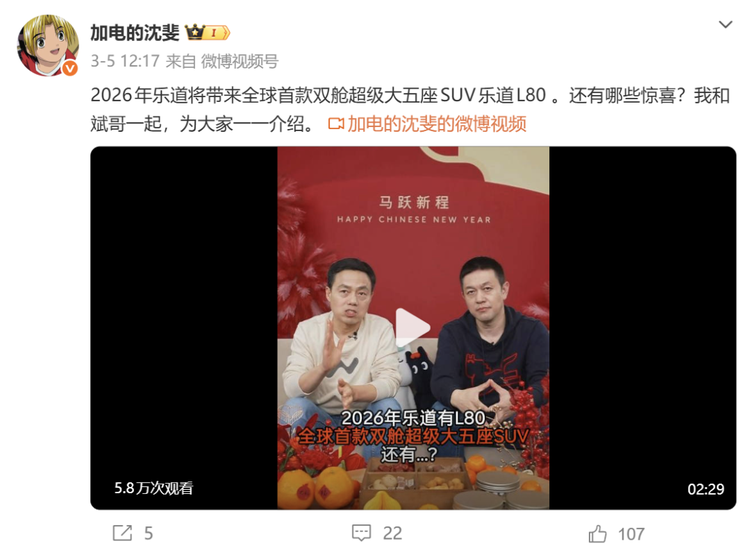
Task: Expand the post options chevron
Action: pos(728,25)
